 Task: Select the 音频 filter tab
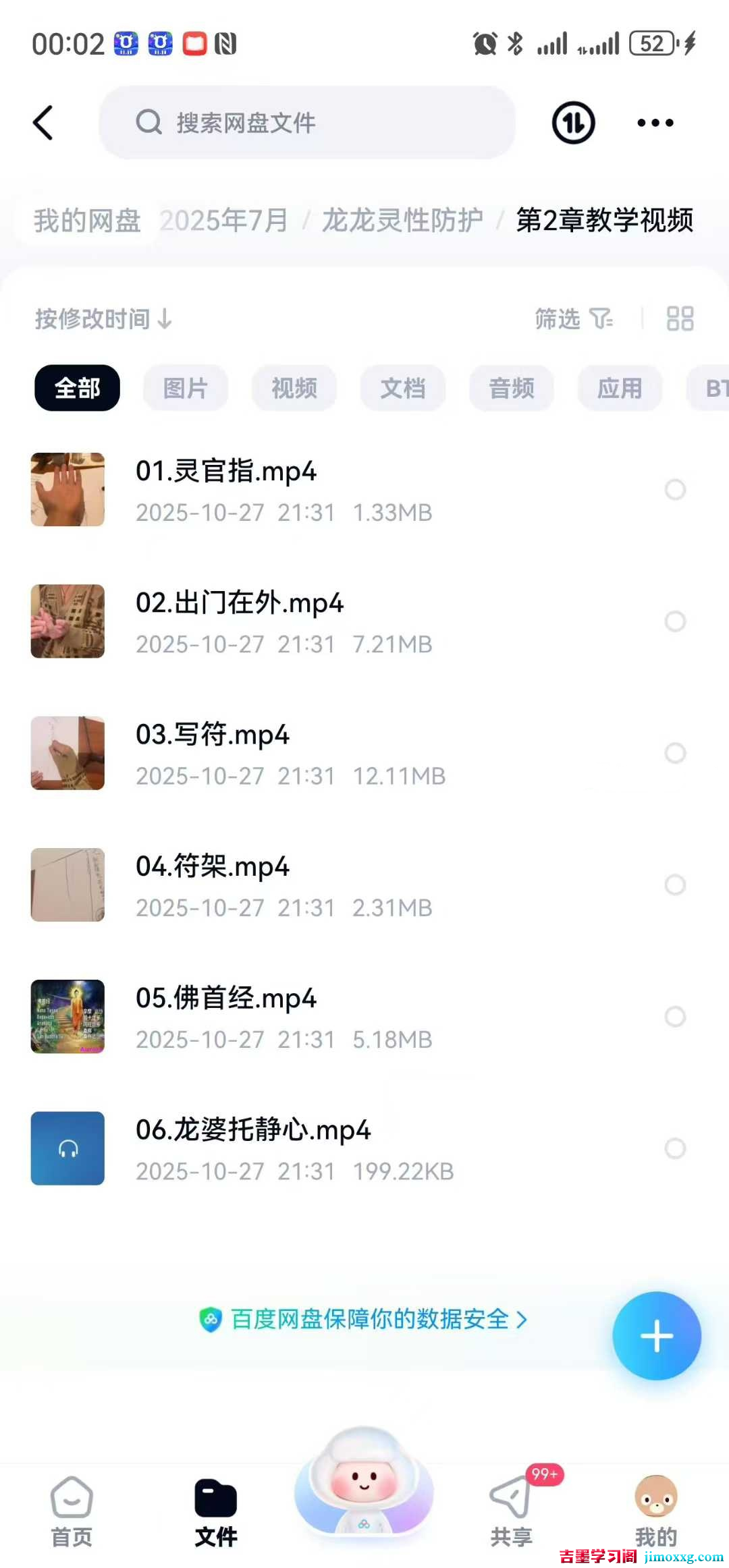(511, 388)
